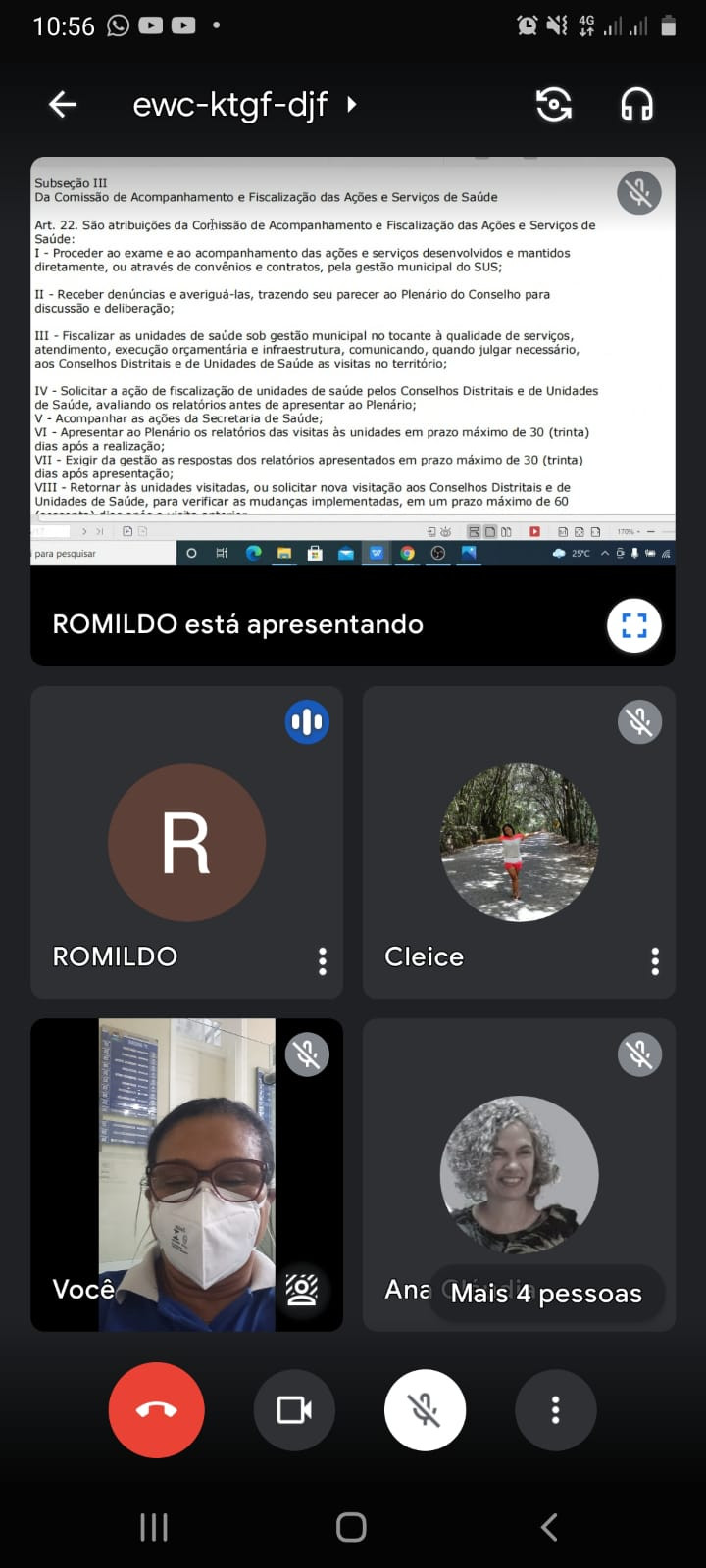This screenshot has width=706, height=1568.
Task: Open options for ROMILDO's tile
Action: 322,960
